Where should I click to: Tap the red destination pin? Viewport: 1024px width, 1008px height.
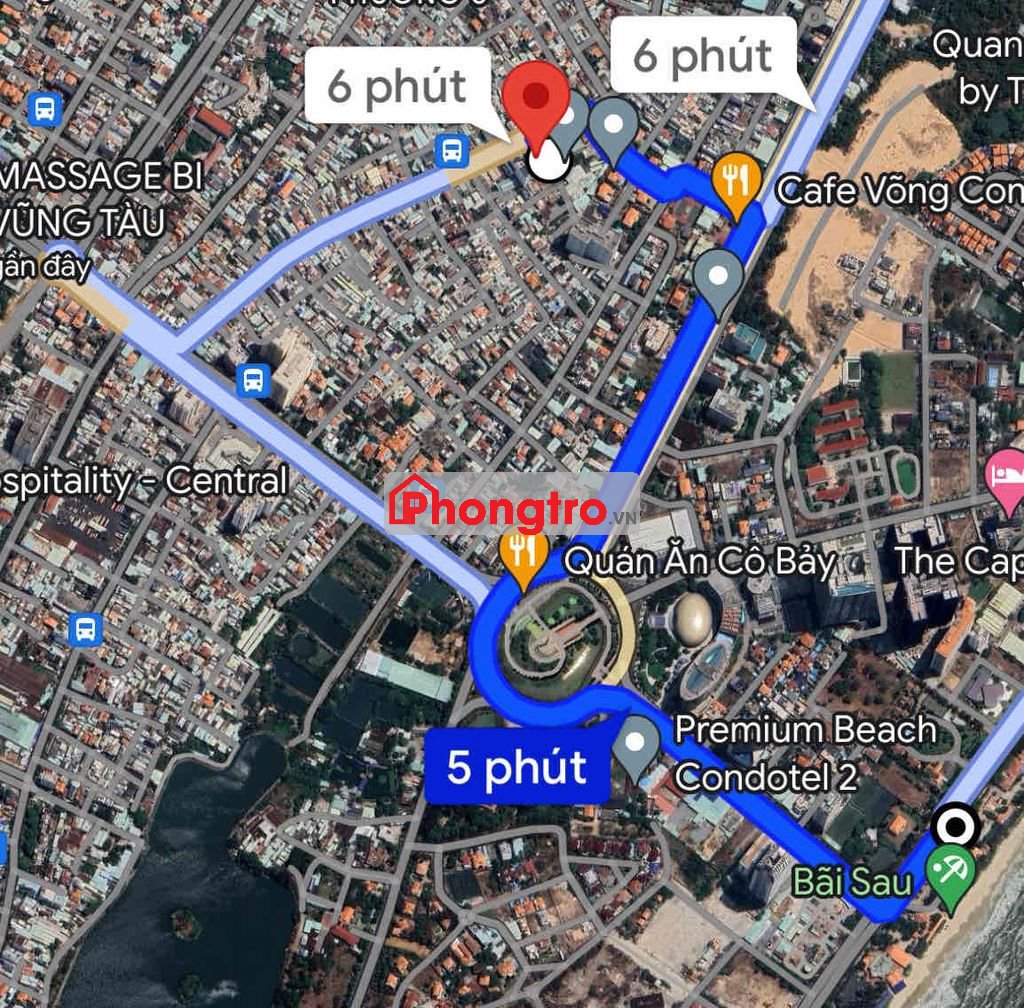pyautogui.click(x=537, y=100)
